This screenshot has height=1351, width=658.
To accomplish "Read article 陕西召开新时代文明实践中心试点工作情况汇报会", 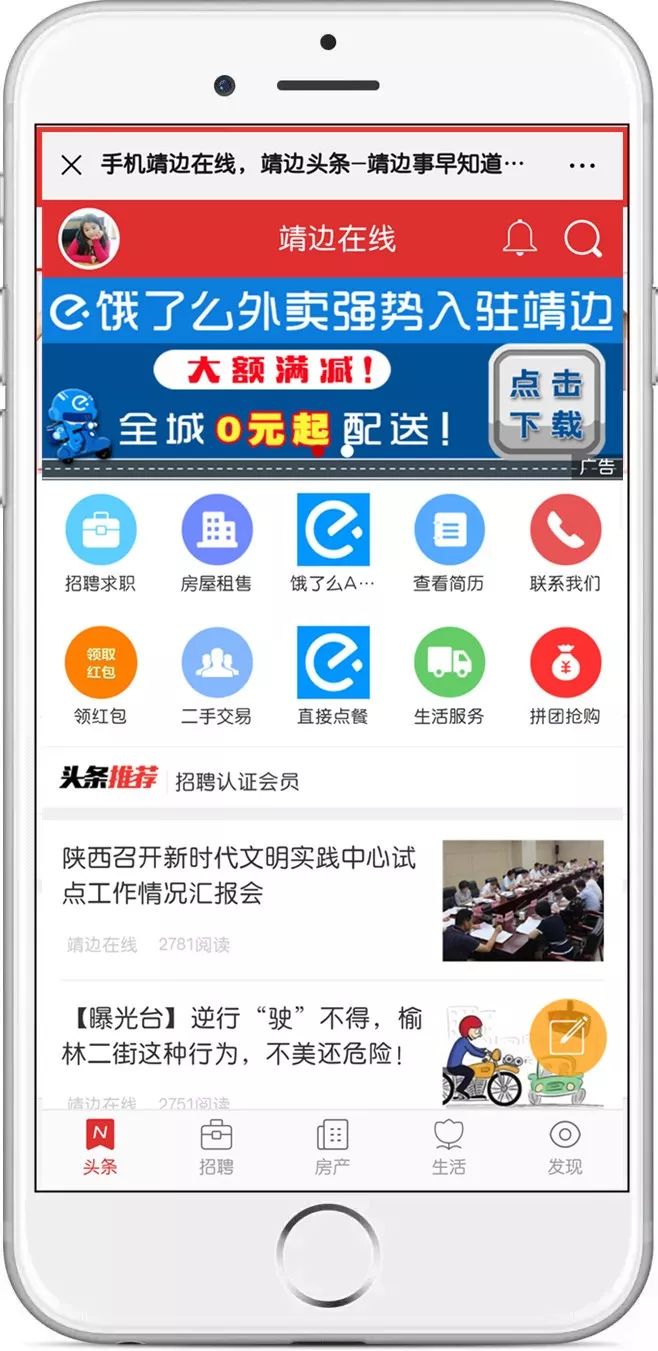I will (240, 875).
